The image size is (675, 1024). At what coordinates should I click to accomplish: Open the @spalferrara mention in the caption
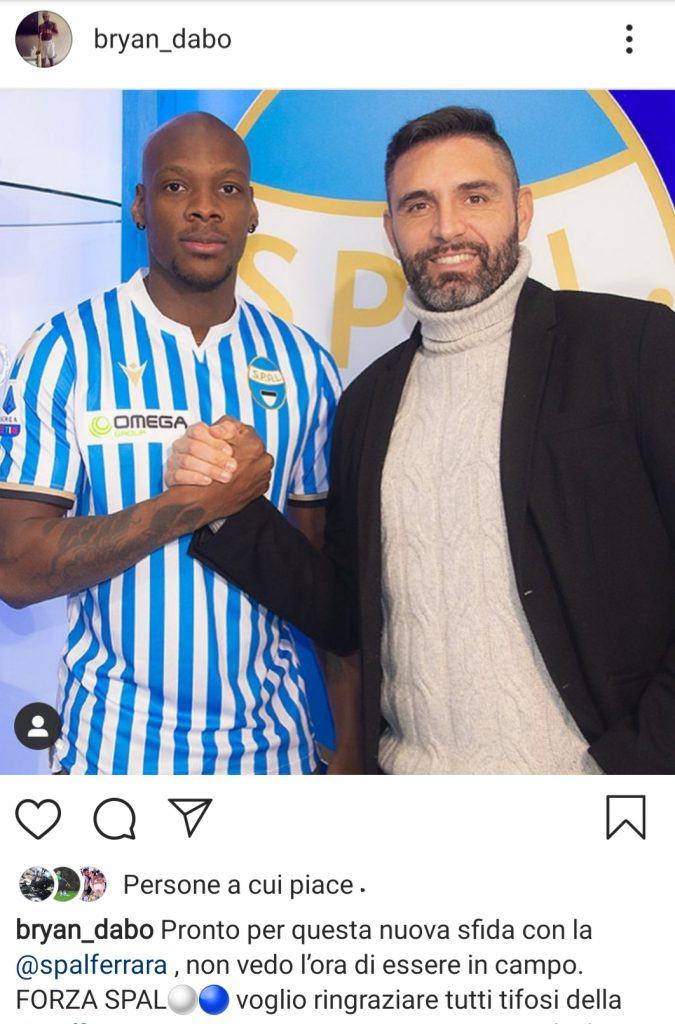(x=80, y=965)
